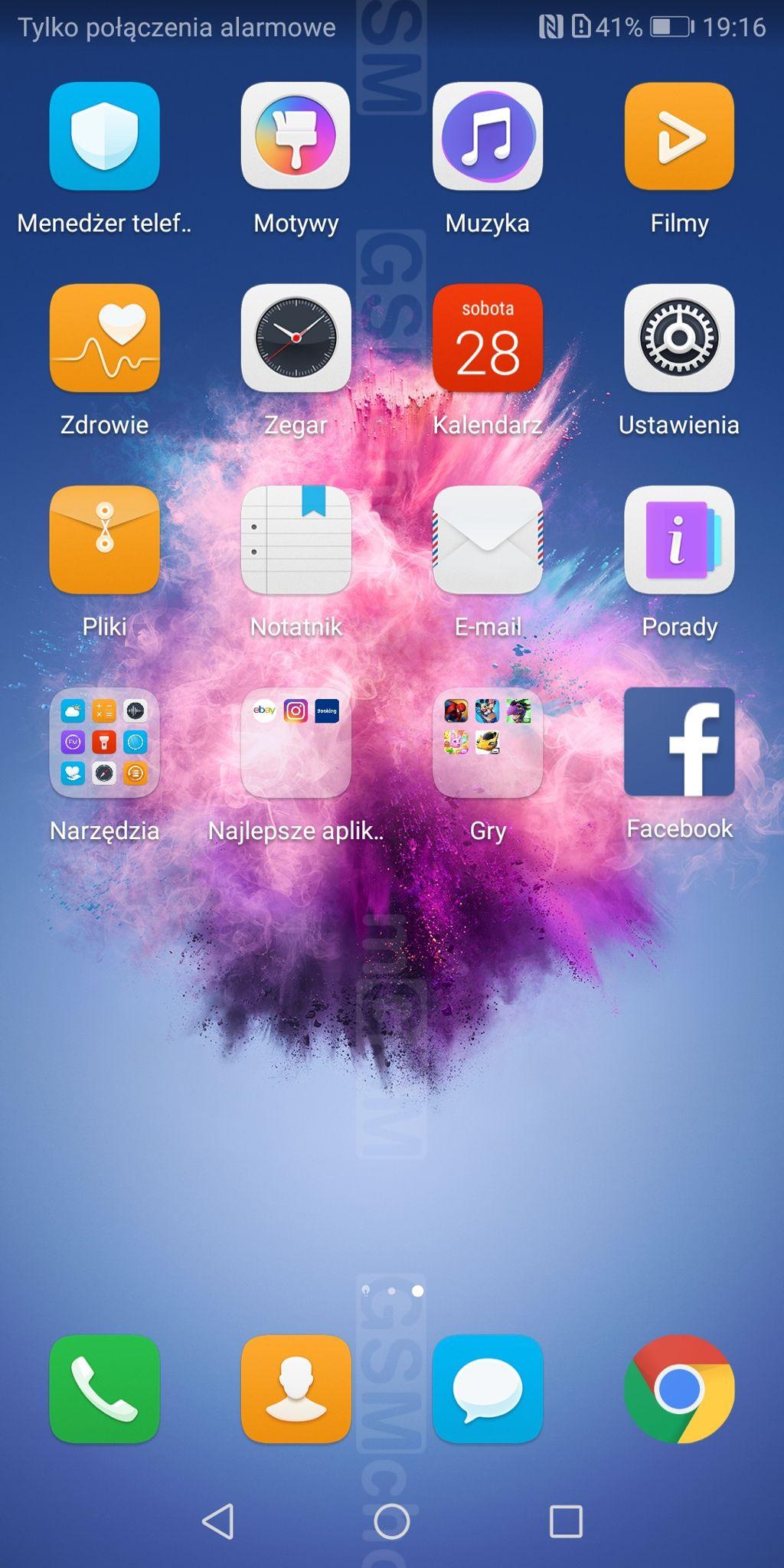Launch Facebook

[679, 743]
